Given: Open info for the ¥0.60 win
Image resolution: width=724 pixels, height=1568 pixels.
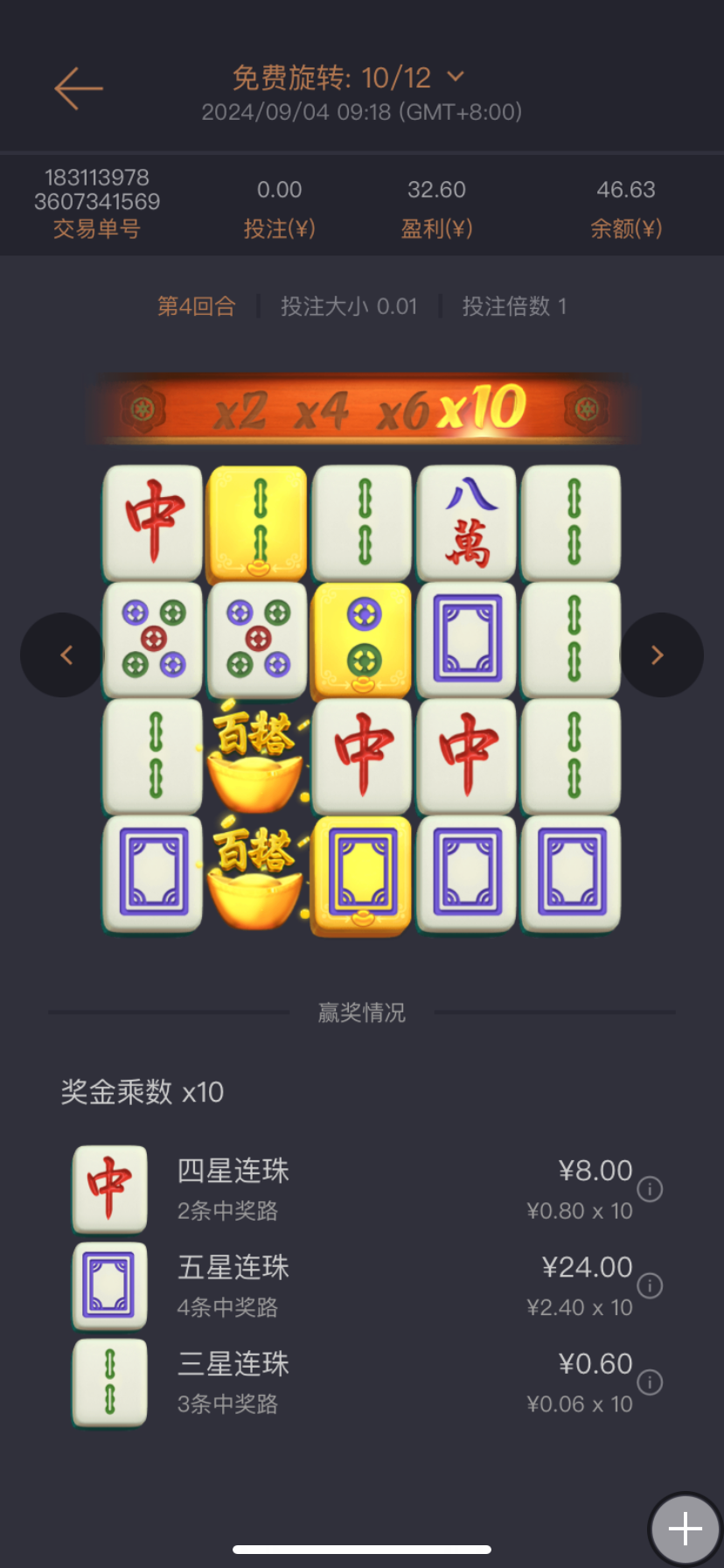Looking at the screenshot, I should pyautogui.click(x=650, y=1382).
